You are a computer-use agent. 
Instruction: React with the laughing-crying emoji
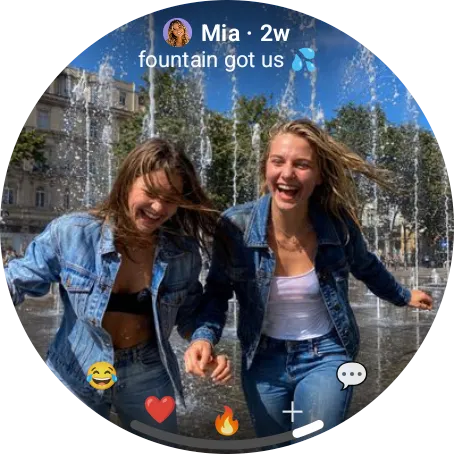click(102, 376)
